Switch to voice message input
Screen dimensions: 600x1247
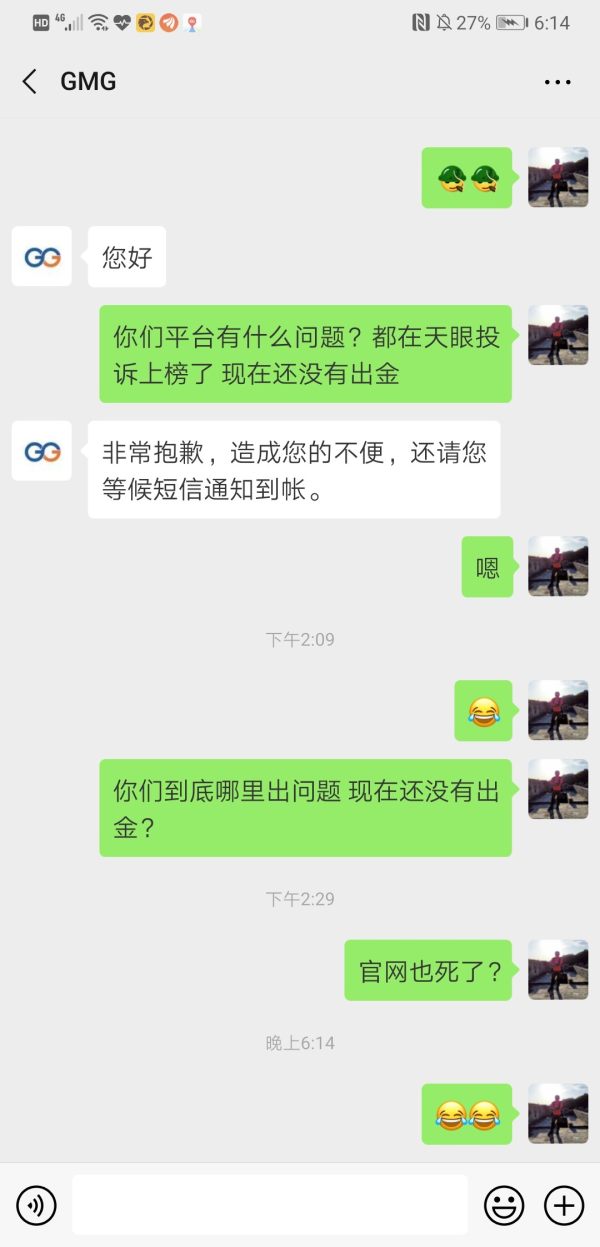click(x=37, y=1205)
